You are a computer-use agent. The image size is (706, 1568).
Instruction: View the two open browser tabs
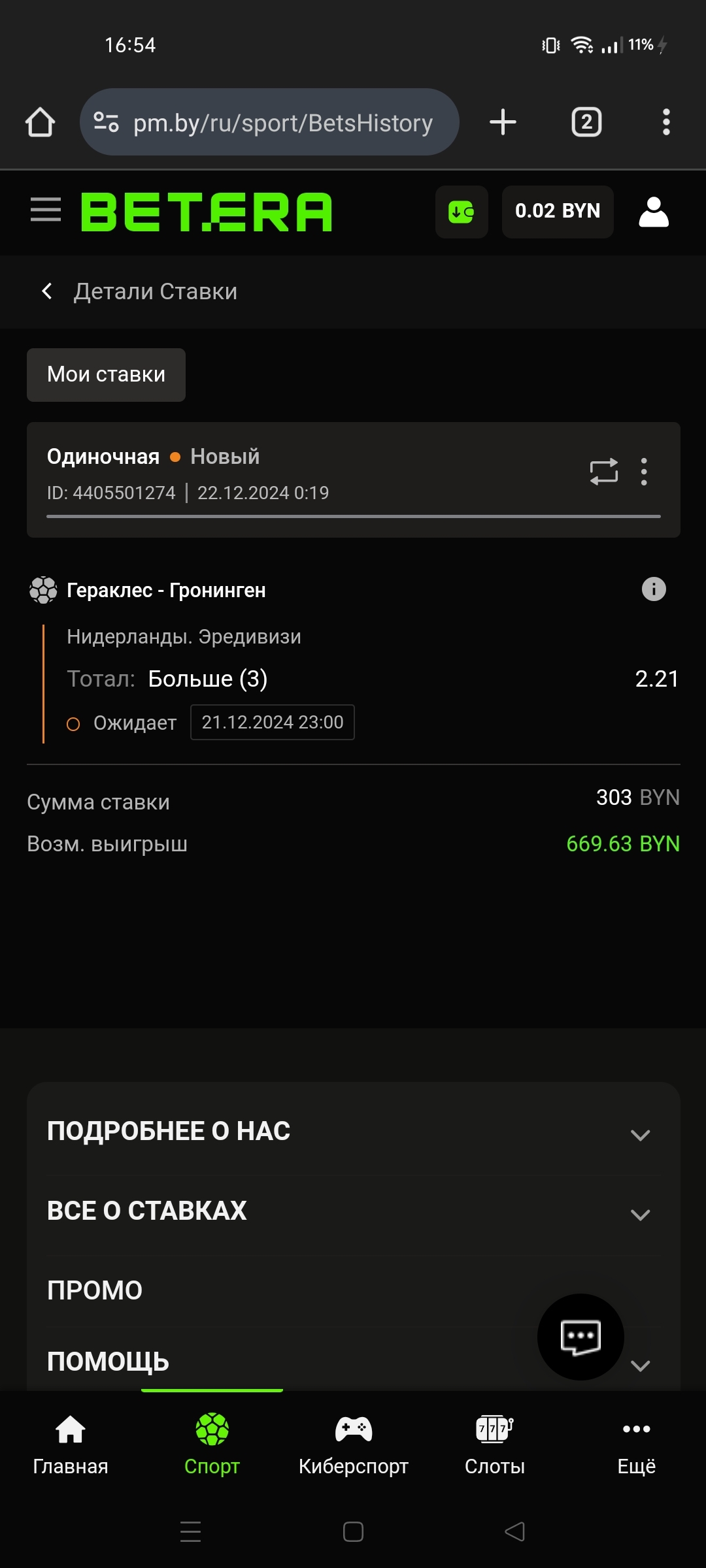pos(586,122)
